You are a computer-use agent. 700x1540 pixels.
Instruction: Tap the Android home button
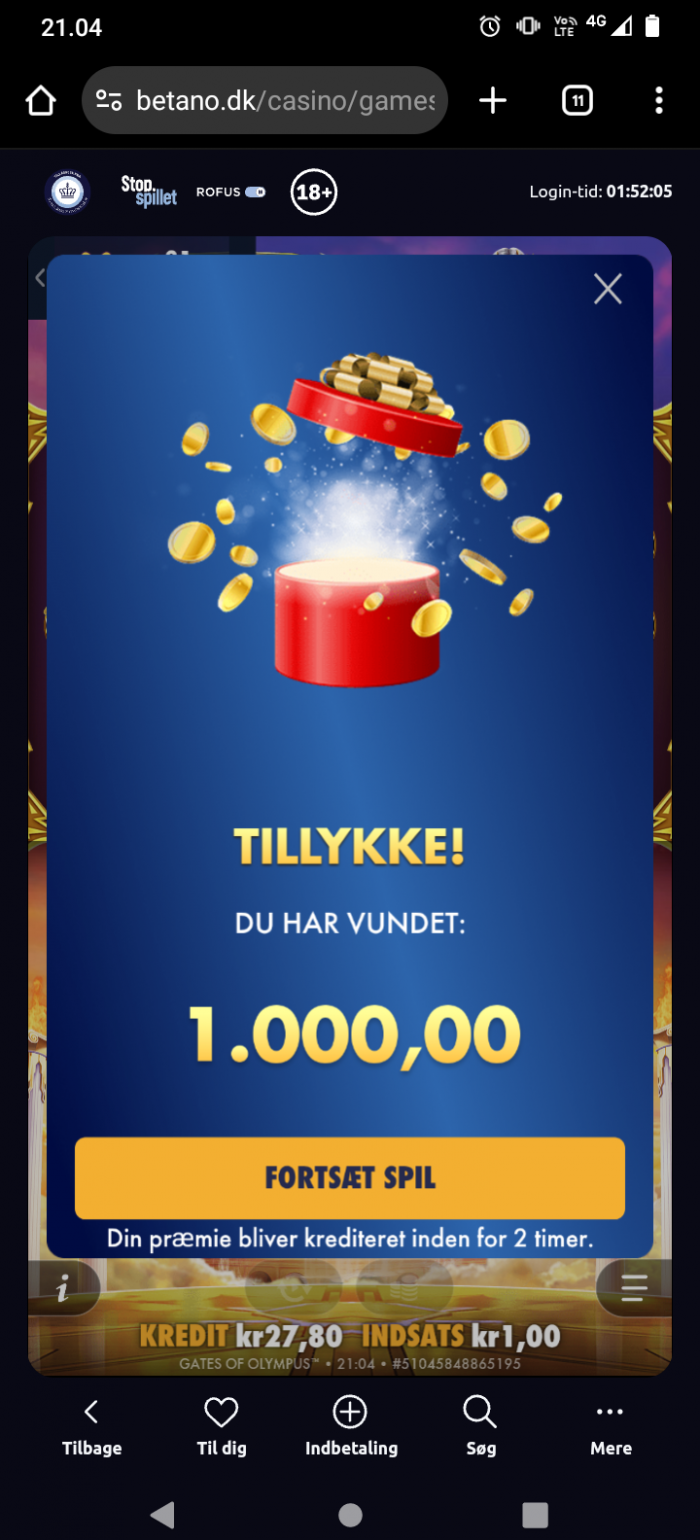coord(350,1514)
